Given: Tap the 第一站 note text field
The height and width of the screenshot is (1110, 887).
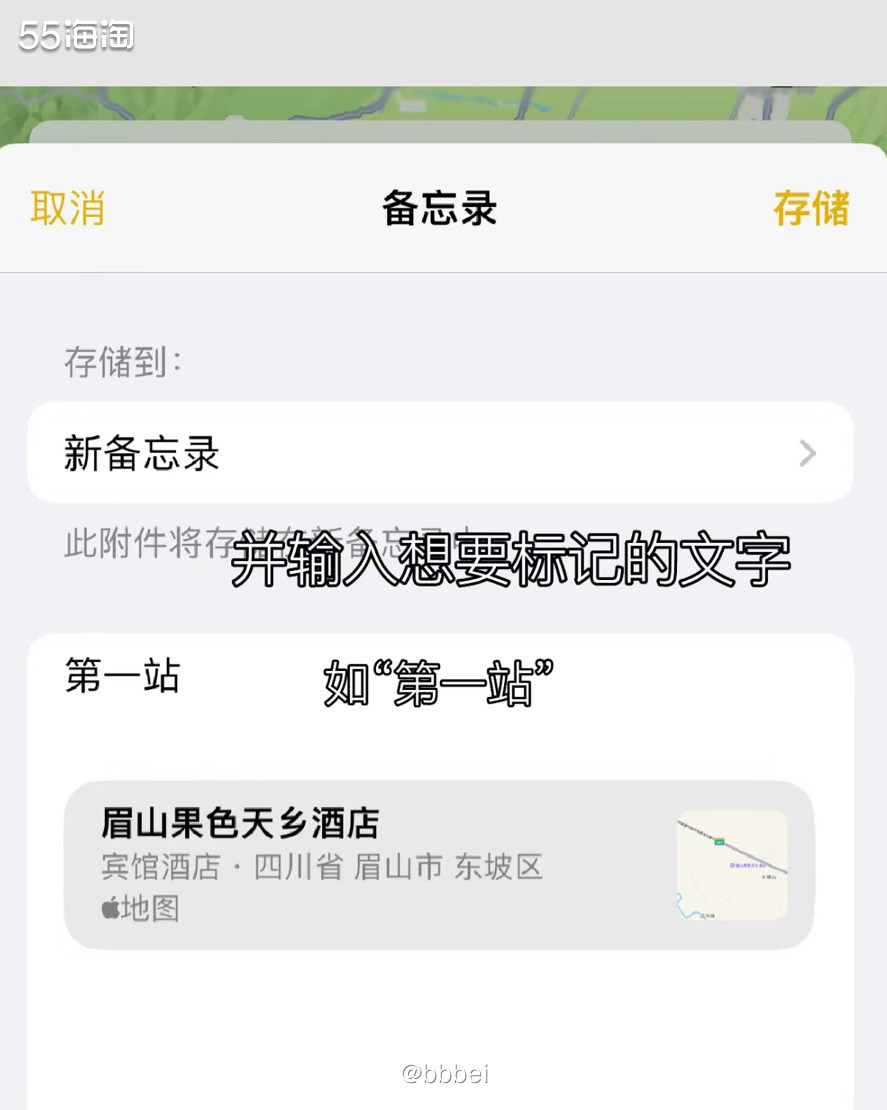Looking at the screenshot, I should tap(122, 677).
